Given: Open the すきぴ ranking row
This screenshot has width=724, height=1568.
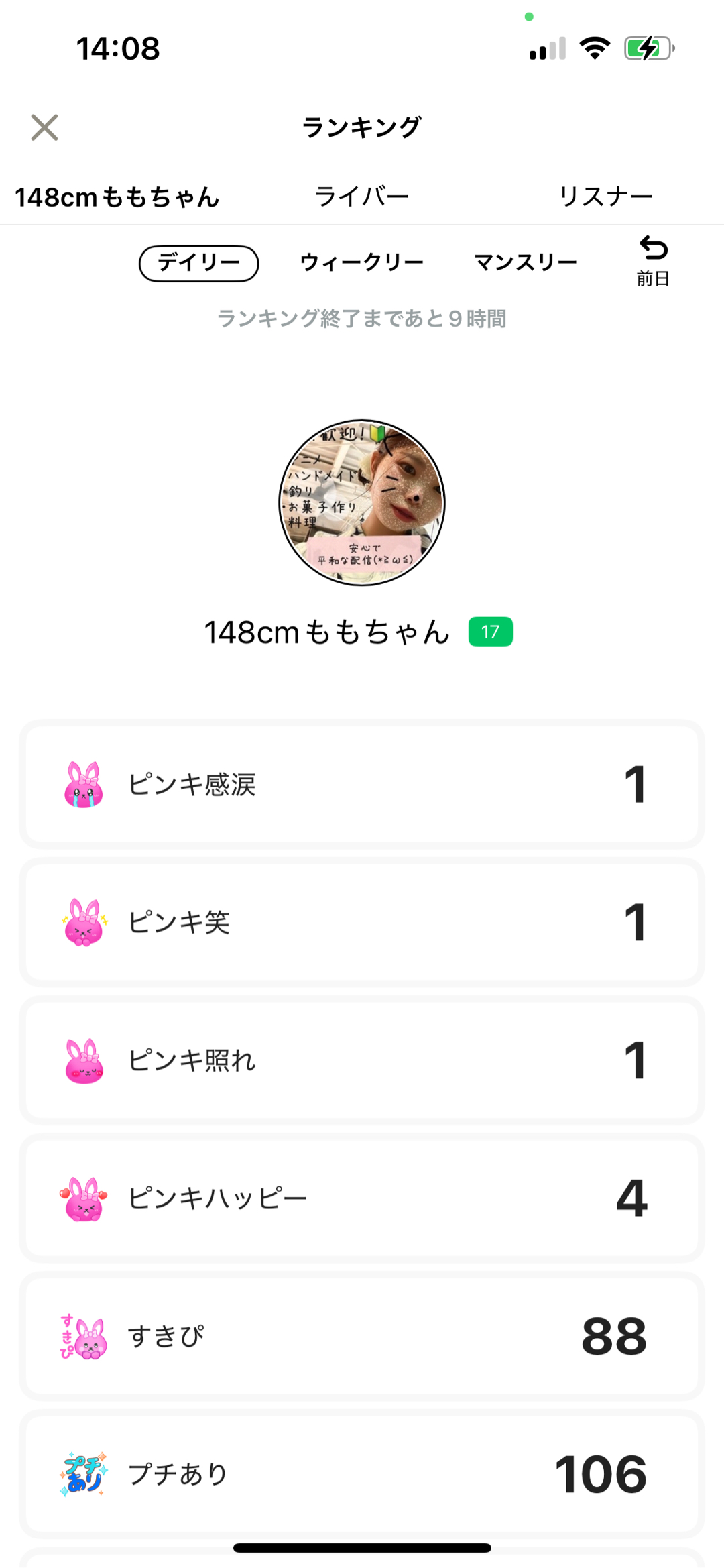Looking at the screenshot, I should [x=362, y=1336].
